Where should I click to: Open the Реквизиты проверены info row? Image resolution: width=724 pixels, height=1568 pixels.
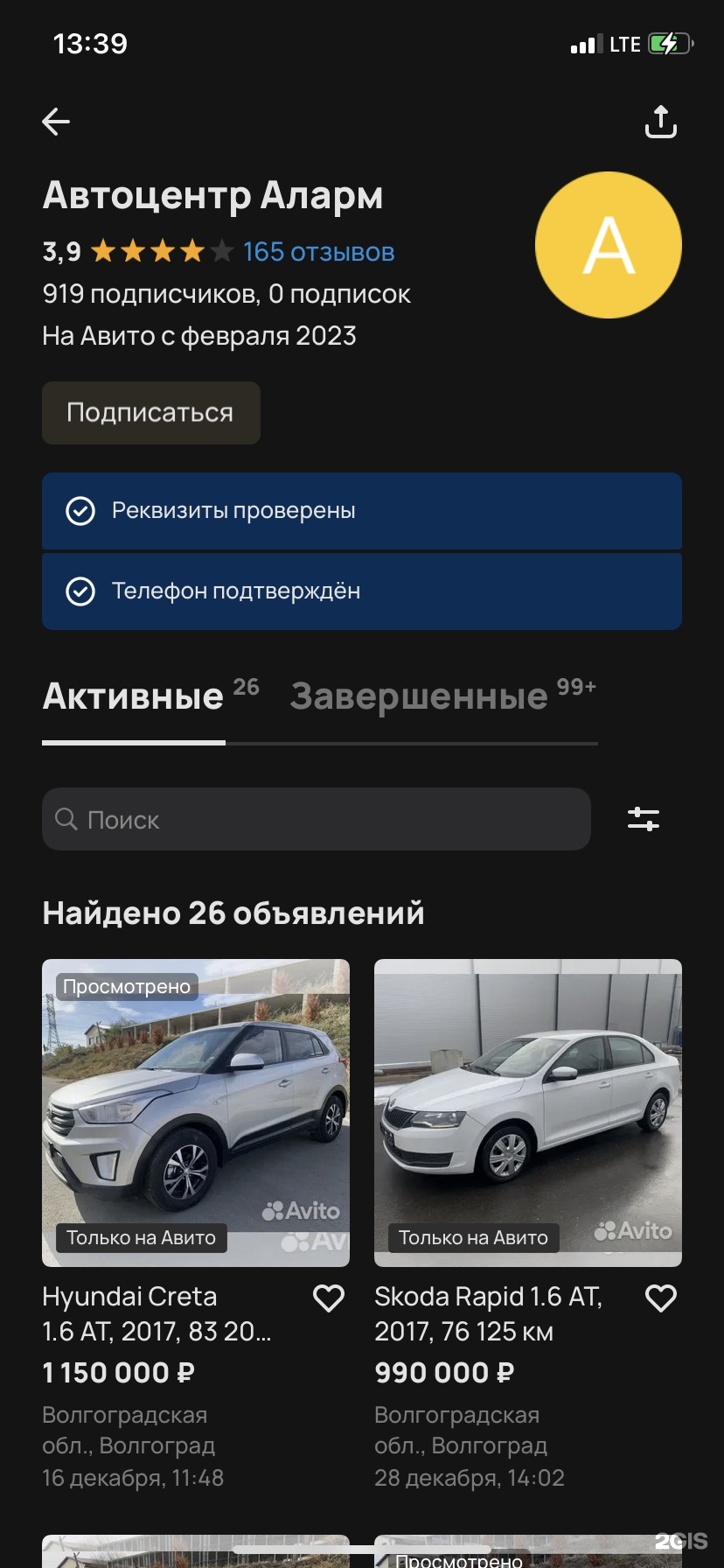(361, 511)
